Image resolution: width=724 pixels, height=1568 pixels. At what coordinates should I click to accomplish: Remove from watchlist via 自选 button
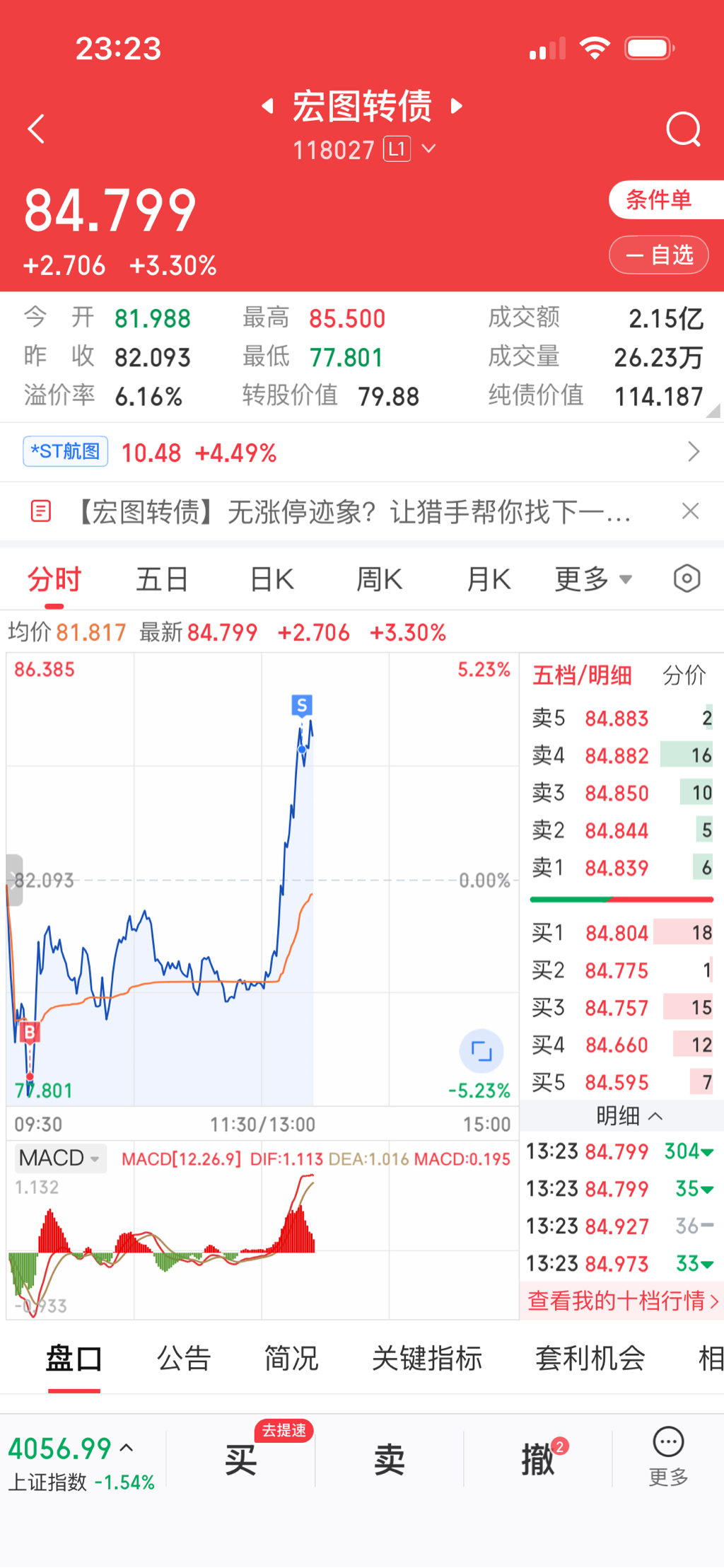coord(659,255)
